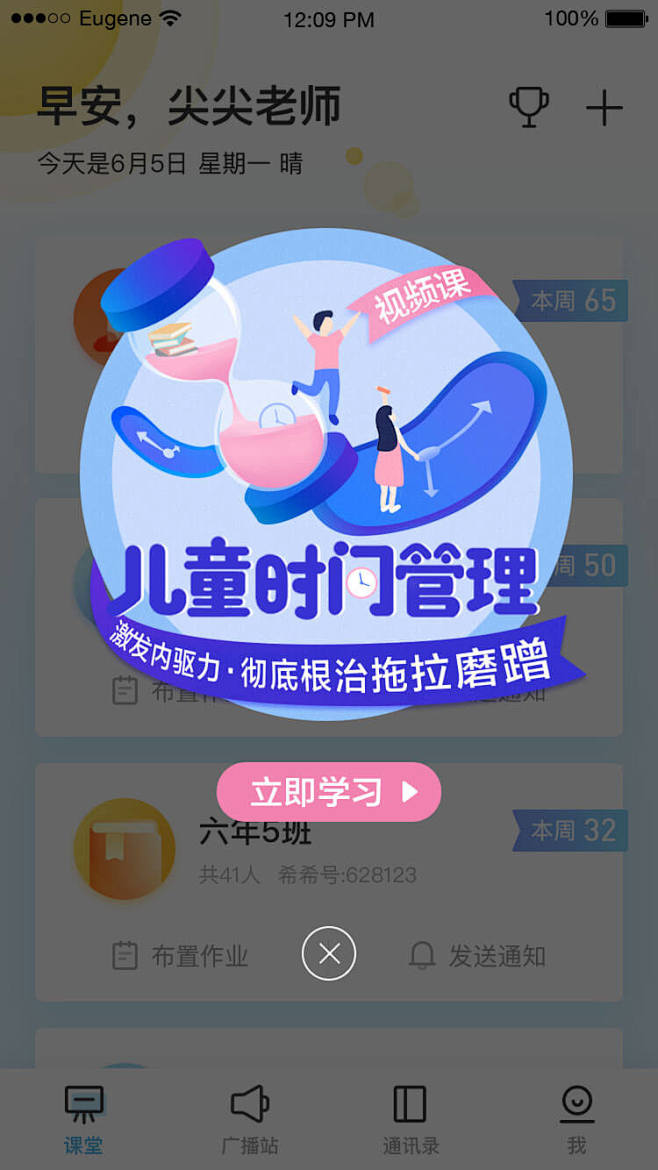Tap 发送通知 for 六年5班
Viewport: 658px width, 1170px height.
pyautogui.click(x=478, y=955)
